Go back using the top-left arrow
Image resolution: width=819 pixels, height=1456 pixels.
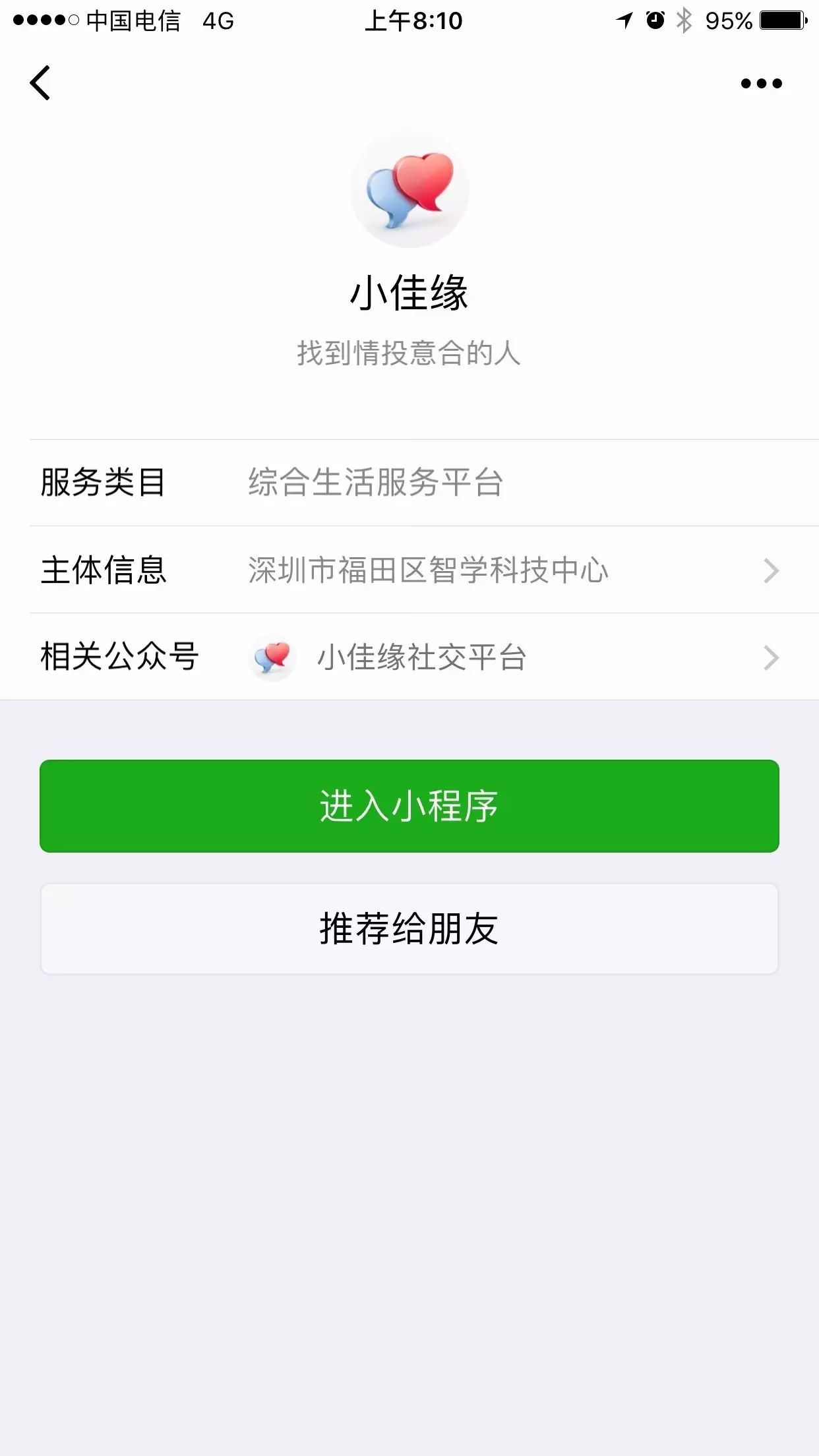(x=40, y=83)
